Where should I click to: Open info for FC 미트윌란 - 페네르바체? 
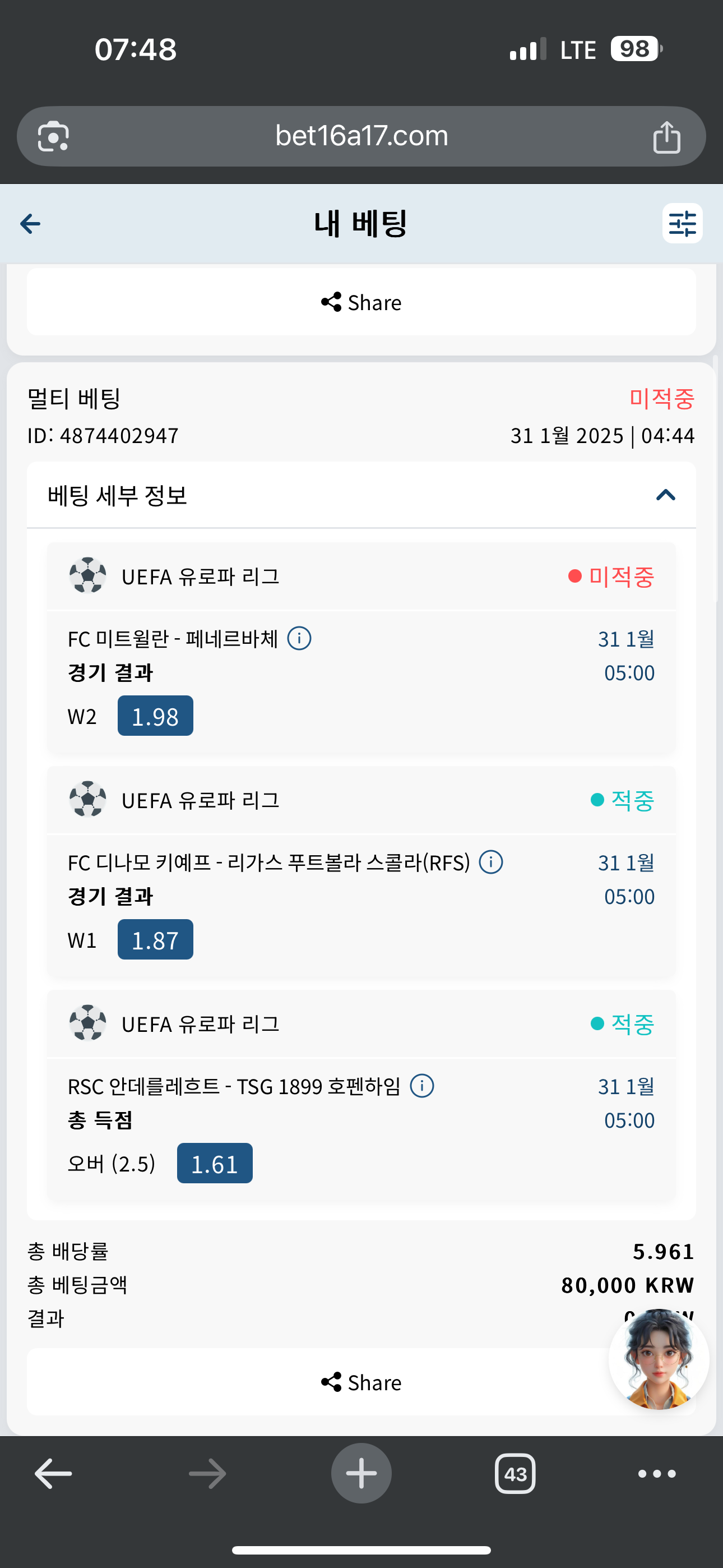(299, 639)
